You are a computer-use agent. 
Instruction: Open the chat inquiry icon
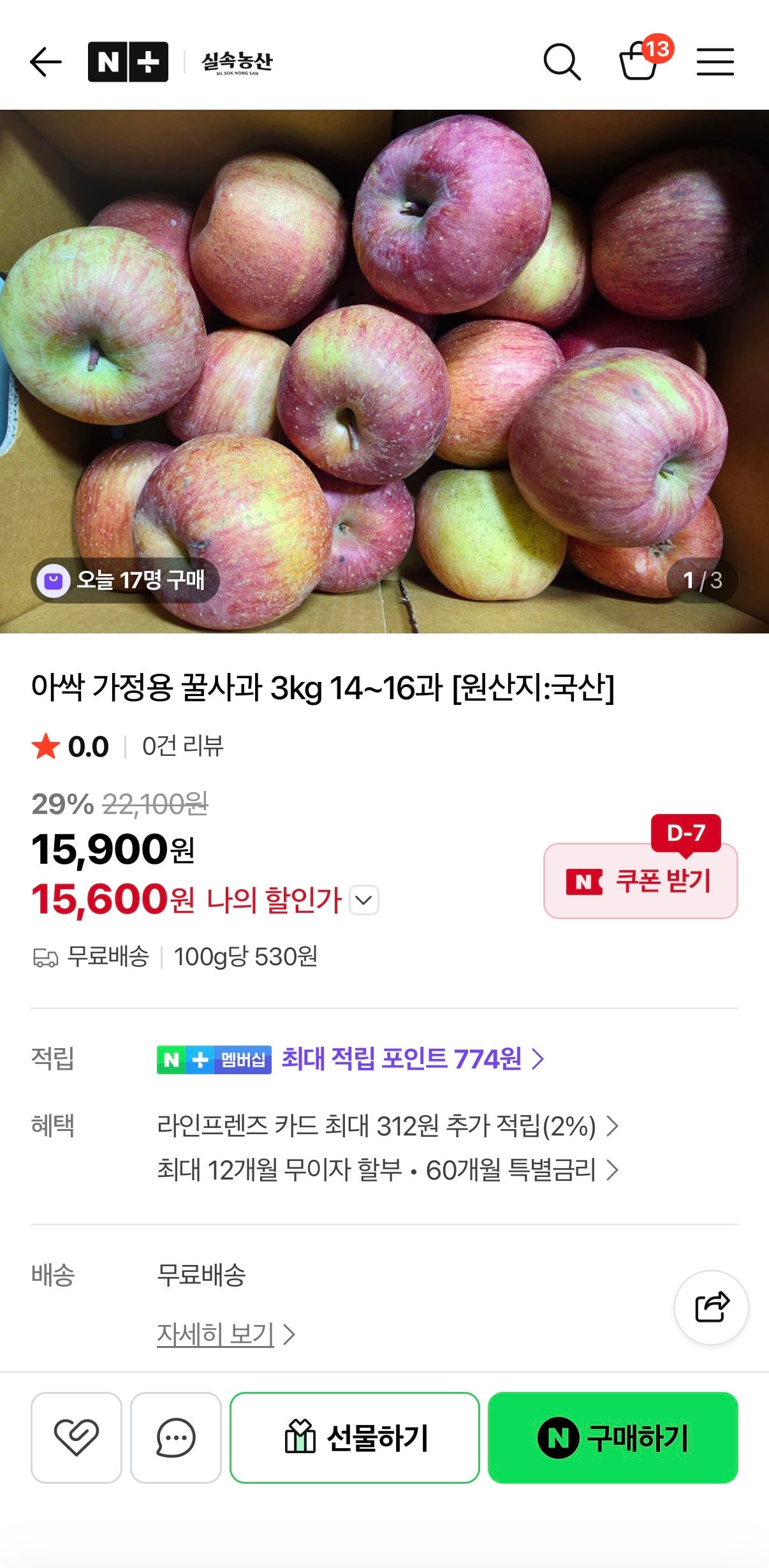[175, 1437]
